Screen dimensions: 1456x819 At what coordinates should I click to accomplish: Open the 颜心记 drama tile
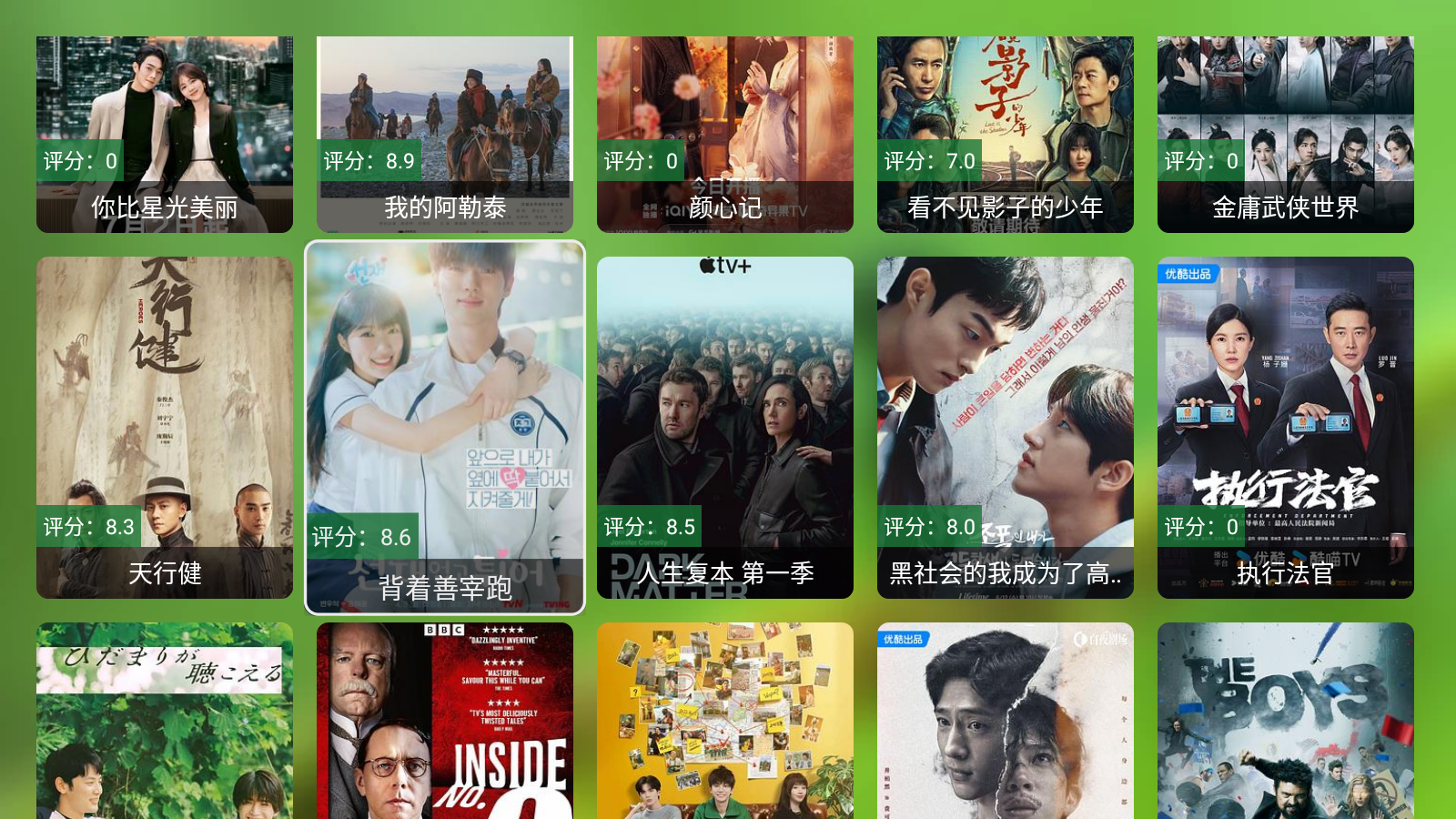click(725, 134)
